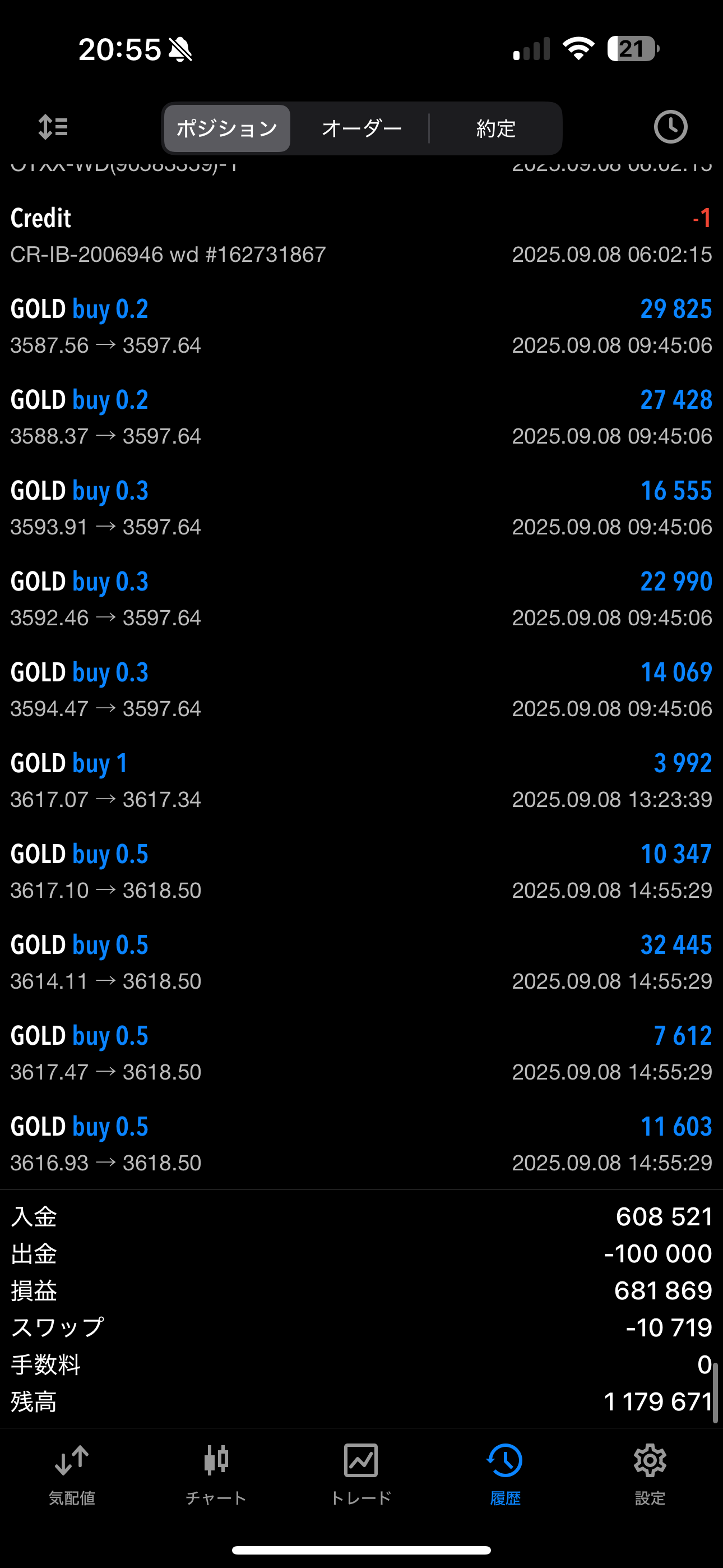Open the 設定 tab
The height and width of the screenshot is (1568, 723).
click(x=650, y=1475)
